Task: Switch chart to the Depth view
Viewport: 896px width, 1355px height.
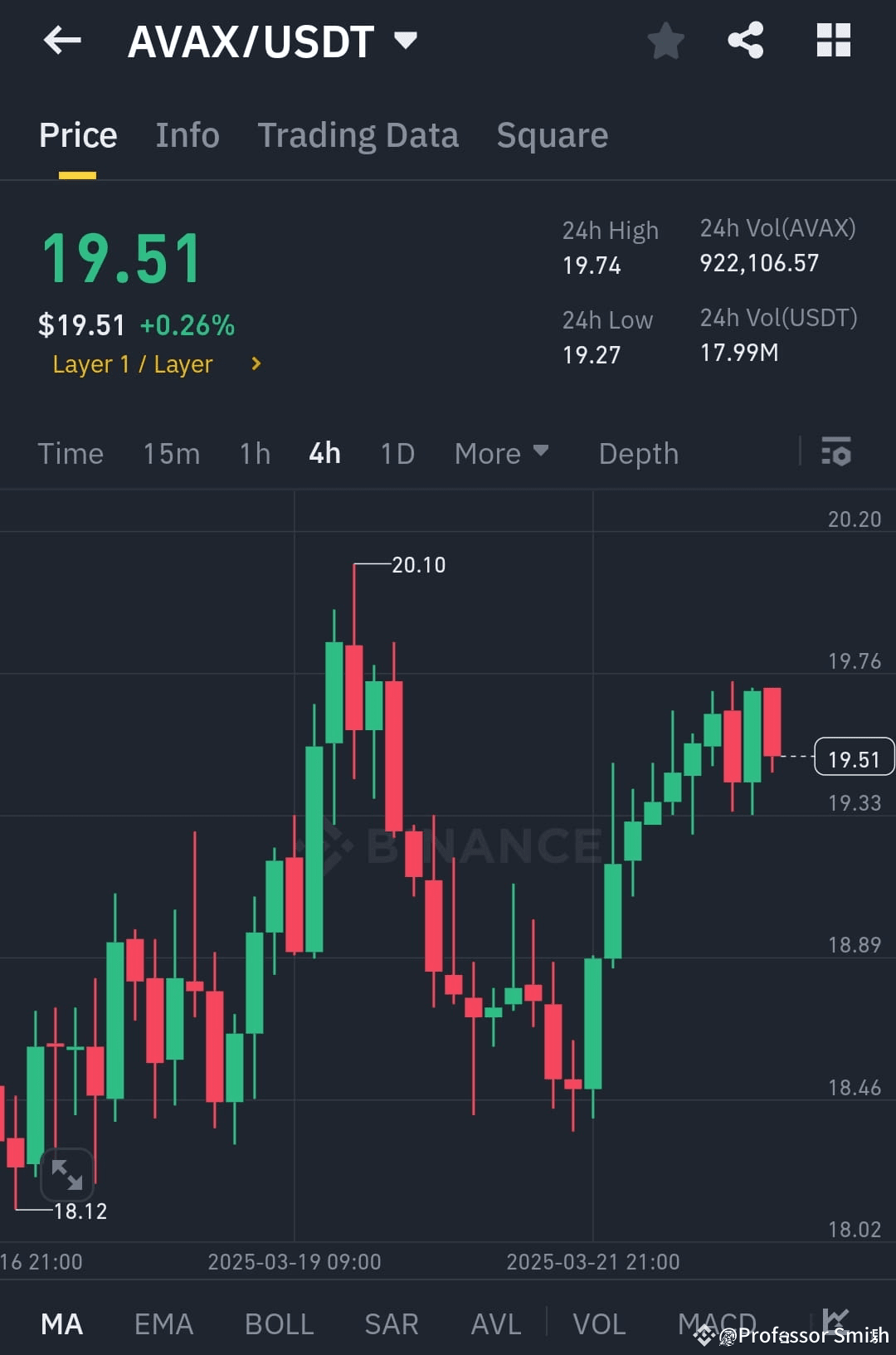Action: click(637, 453)
